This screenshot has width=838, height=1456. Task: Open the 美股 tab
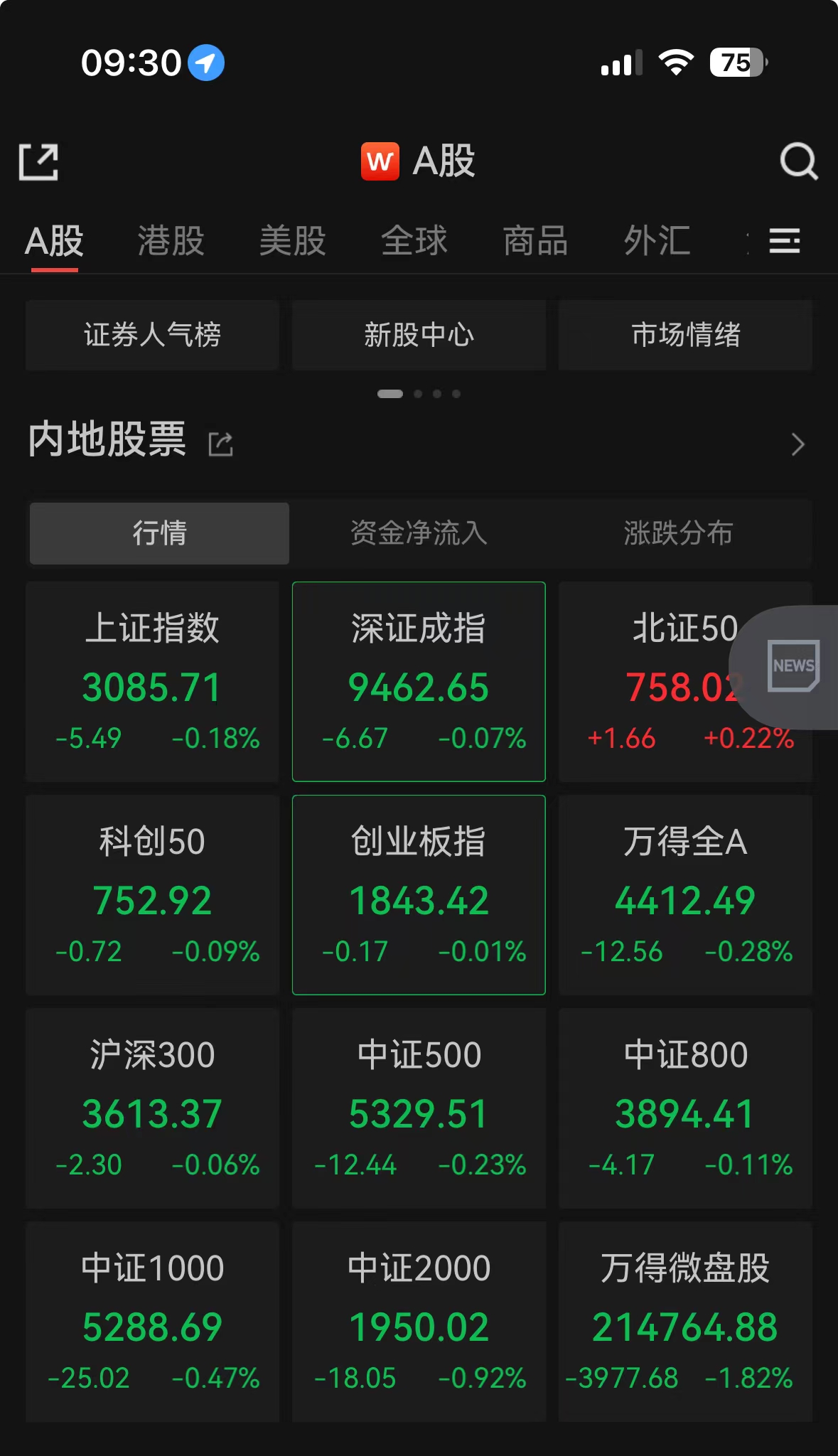(293, 242)
